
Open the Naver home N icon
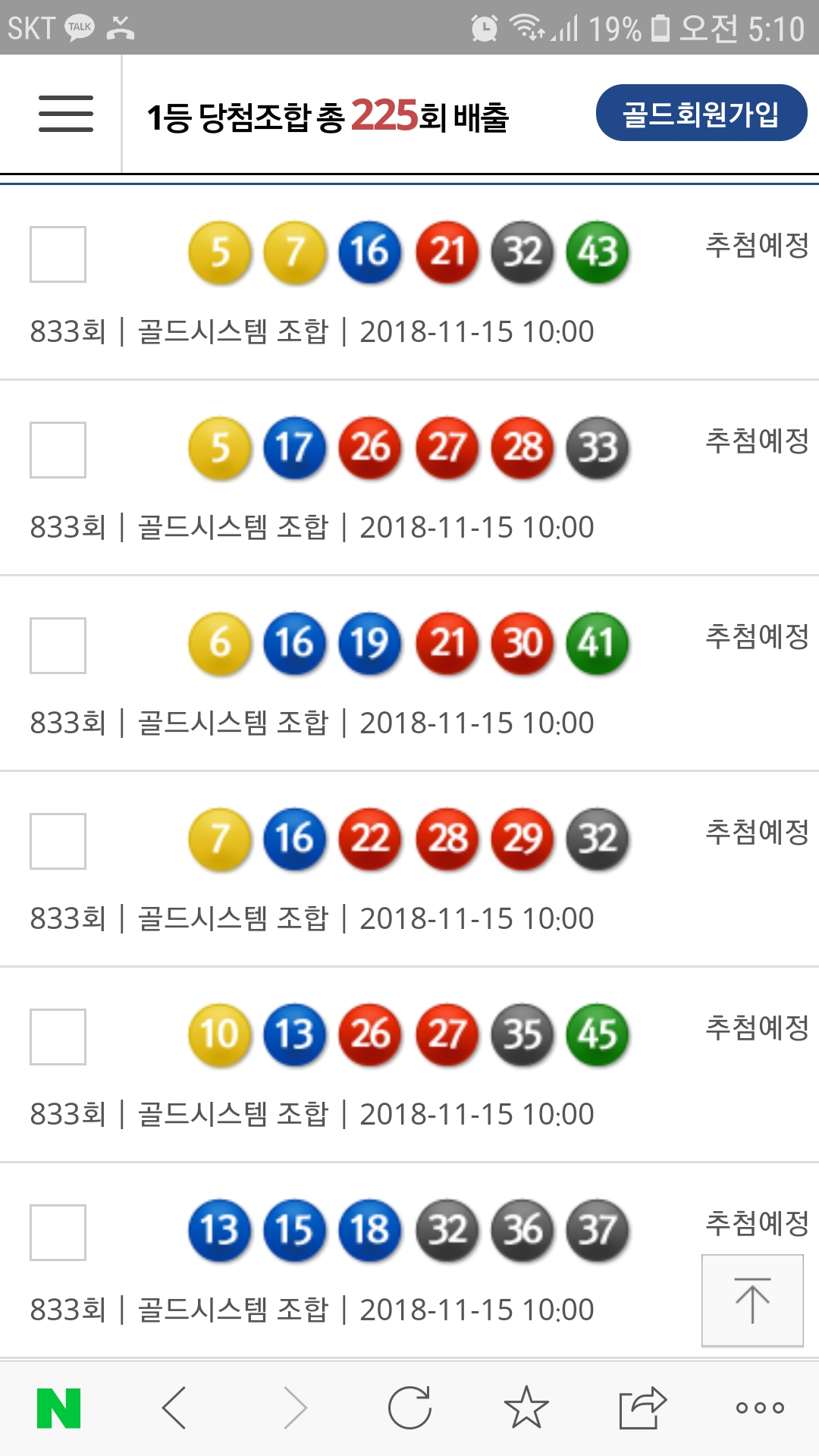(59, 1408)
